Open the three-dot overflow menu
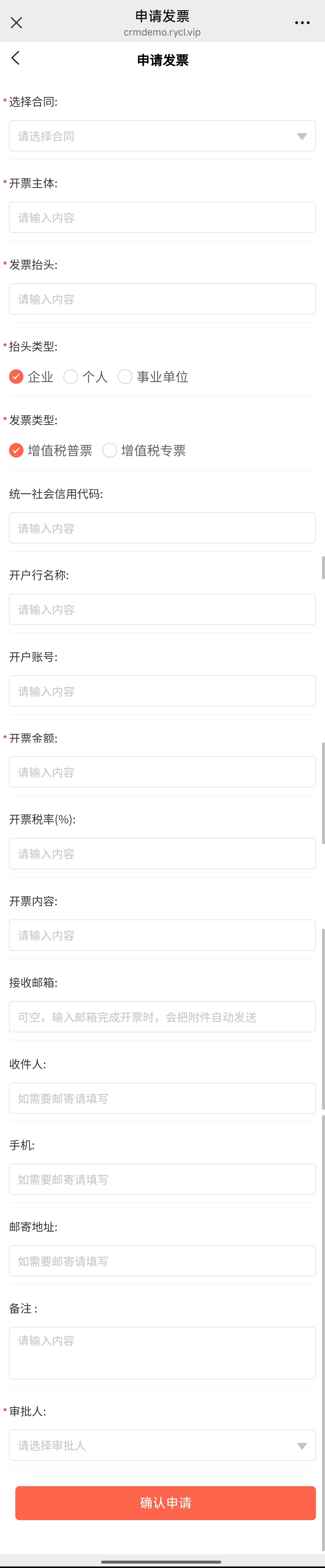 coord(302,23)
